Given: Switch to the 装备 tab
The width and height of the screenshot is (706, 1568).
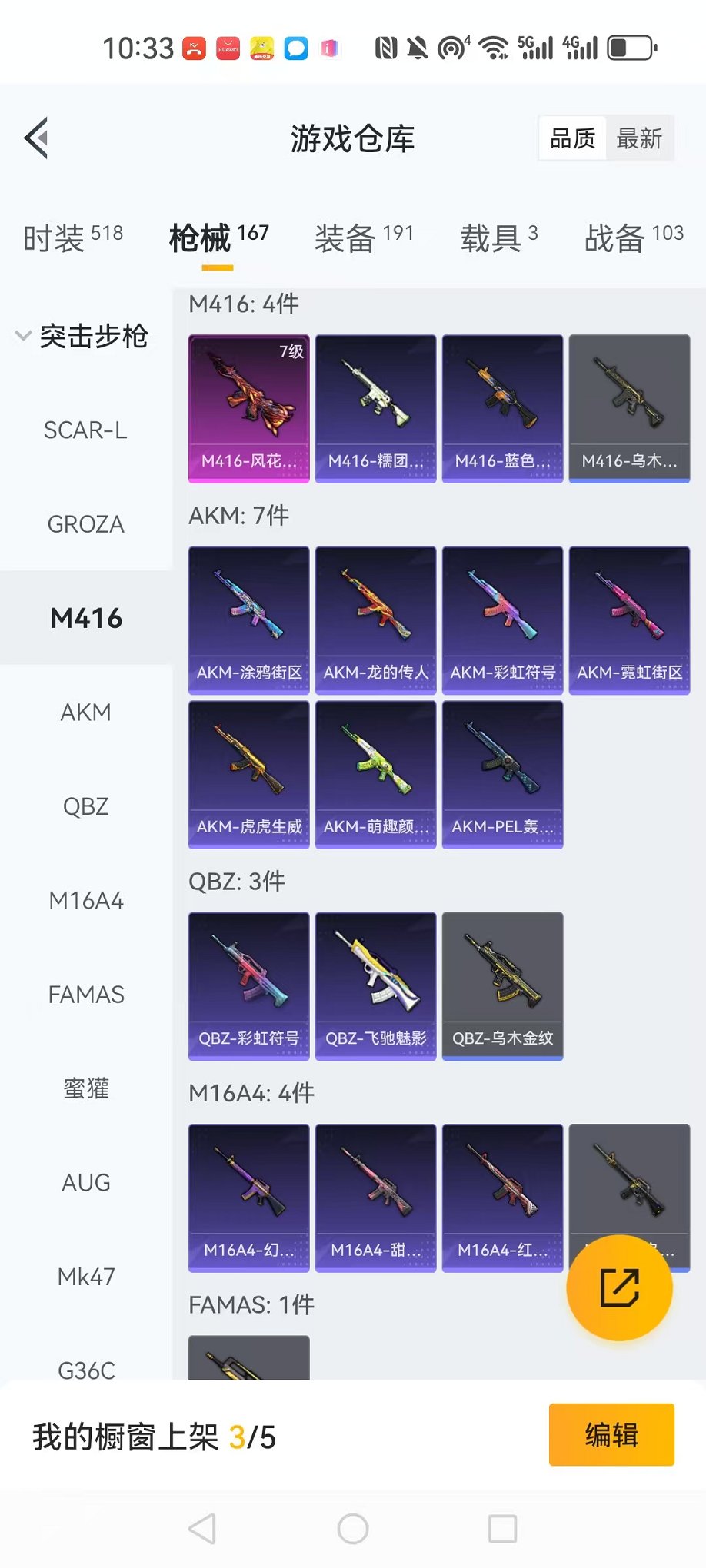Looking at the screenshot, I should click(364, 238).
